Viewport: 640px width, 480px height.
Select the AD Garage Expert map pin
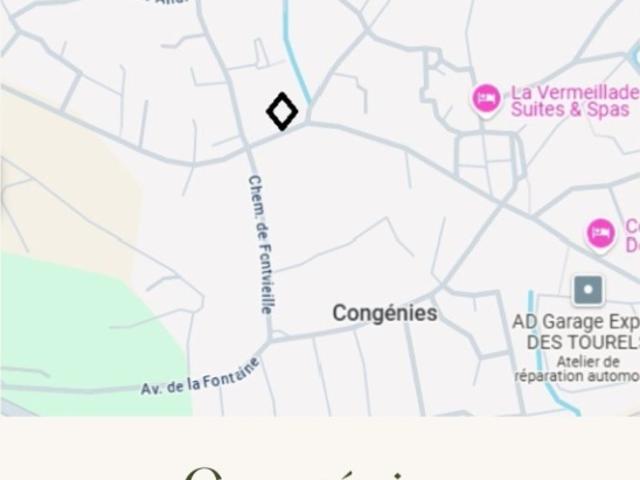[588, 291]
